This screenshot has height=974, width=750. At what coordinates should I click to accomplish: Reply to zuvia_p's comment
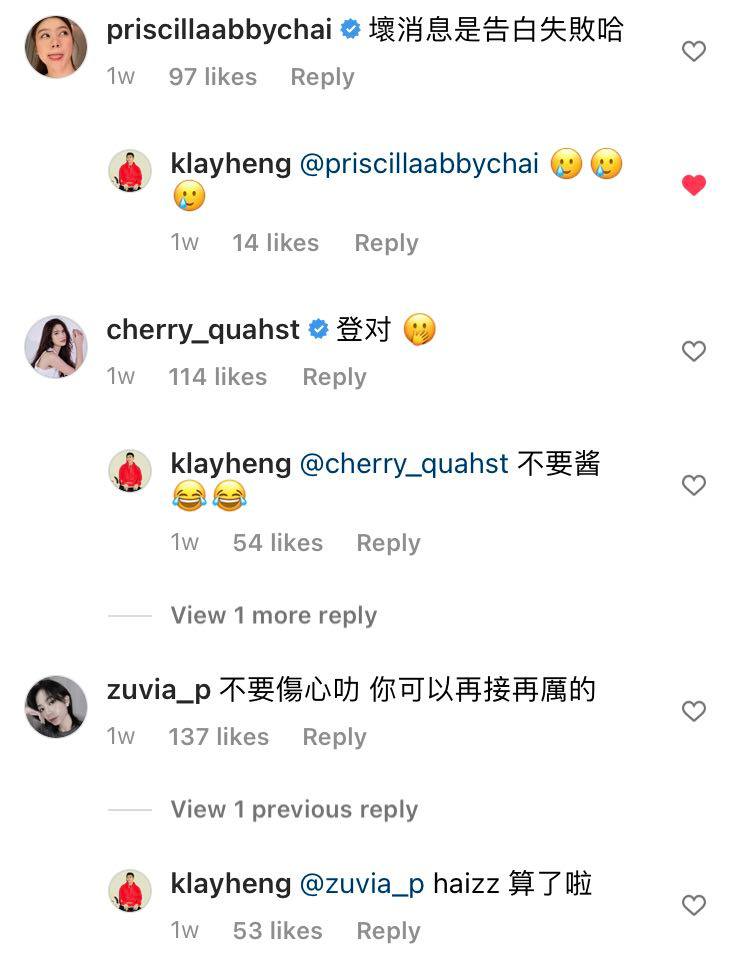pos(334,736)
